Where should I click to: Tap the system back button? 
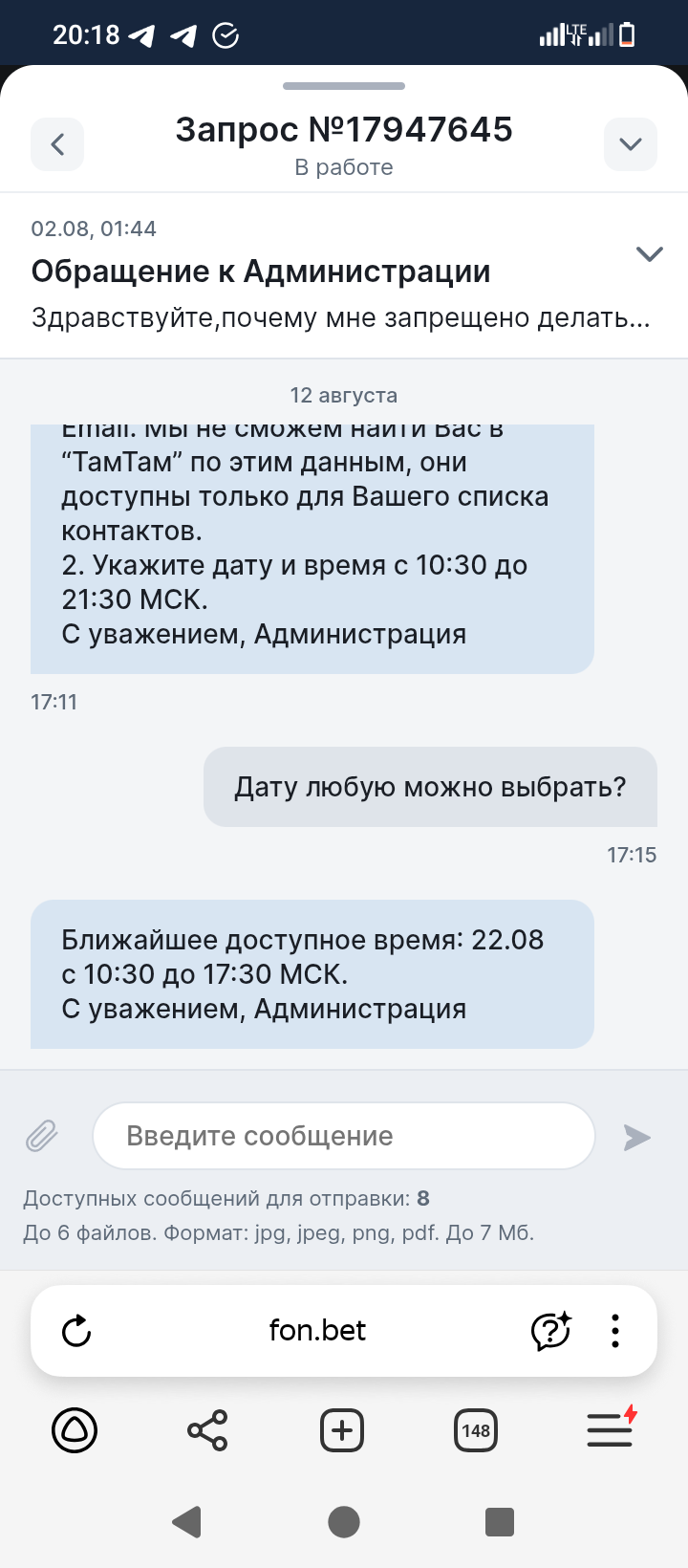(x=187, y=1521)
